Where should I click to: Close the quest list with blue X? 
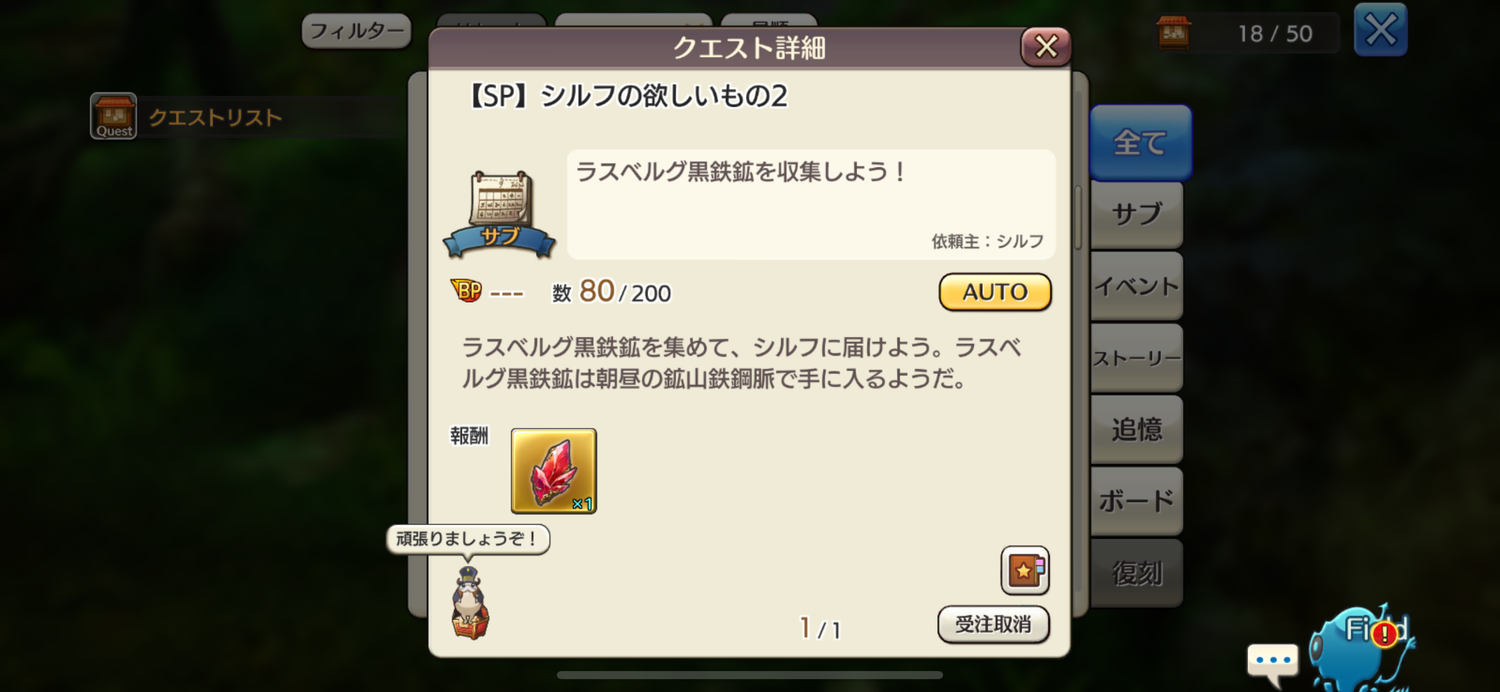click(x=1380, y=30)
